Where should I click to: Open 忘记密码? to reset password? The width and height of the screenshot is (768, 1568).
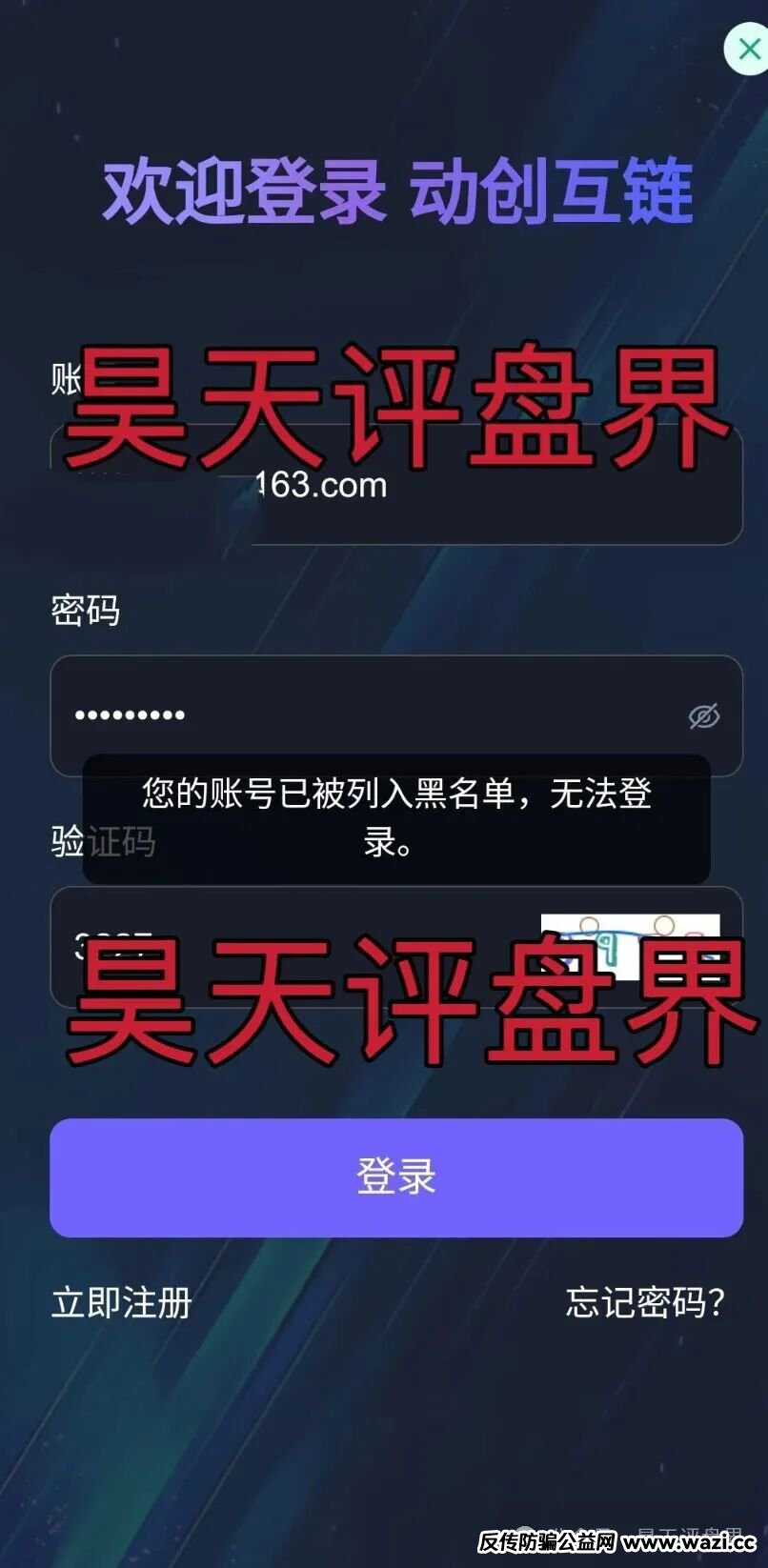tap(645, 1302)
